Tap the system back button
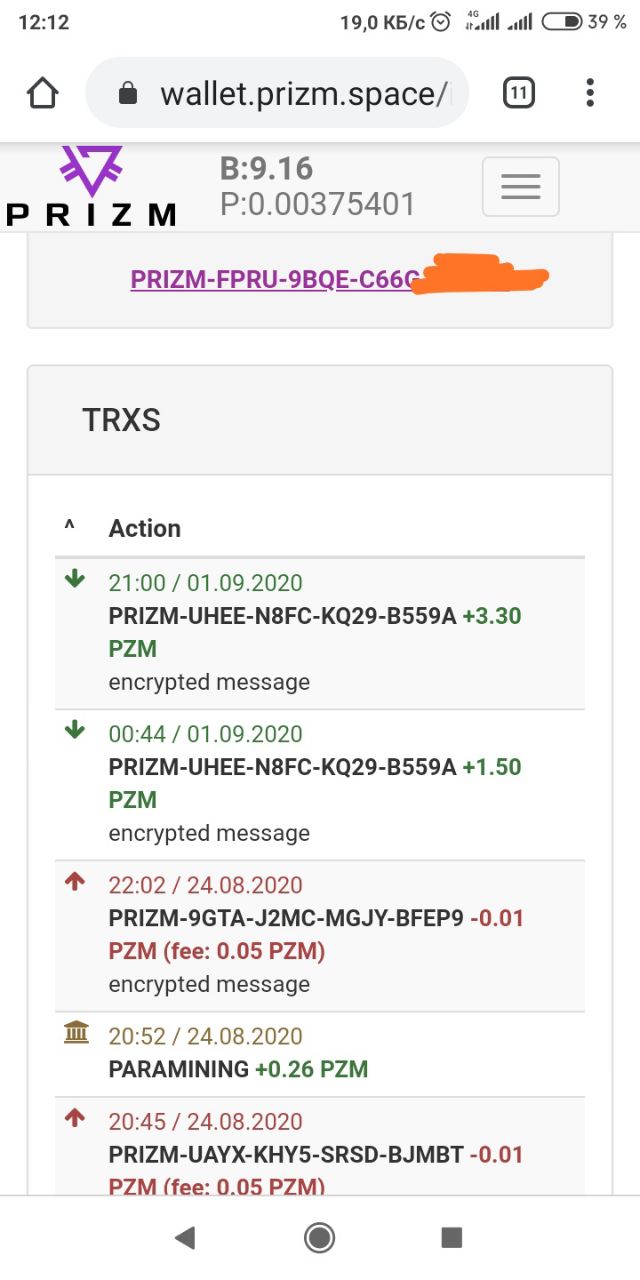640x1280 pixels. click(185, 1238)
